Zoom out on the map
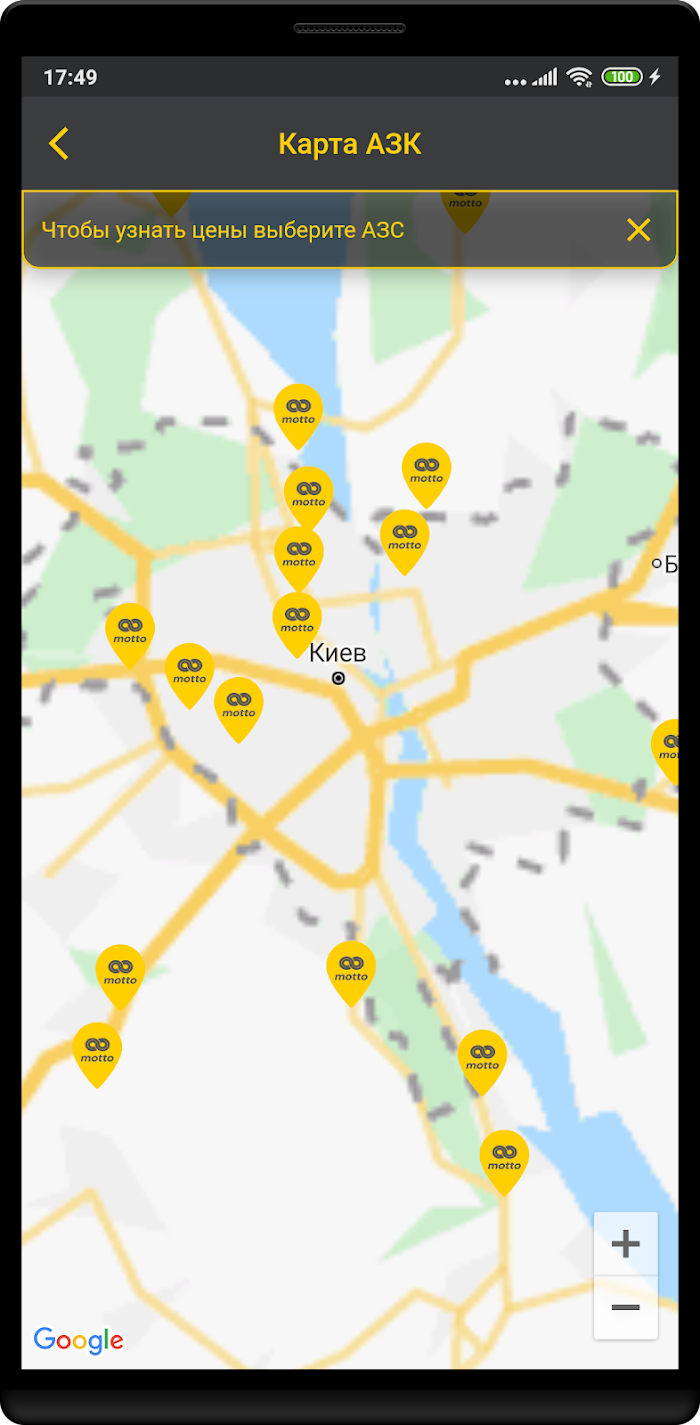700x1425 pixels. pyautogui.click(x=626, y=1308)
